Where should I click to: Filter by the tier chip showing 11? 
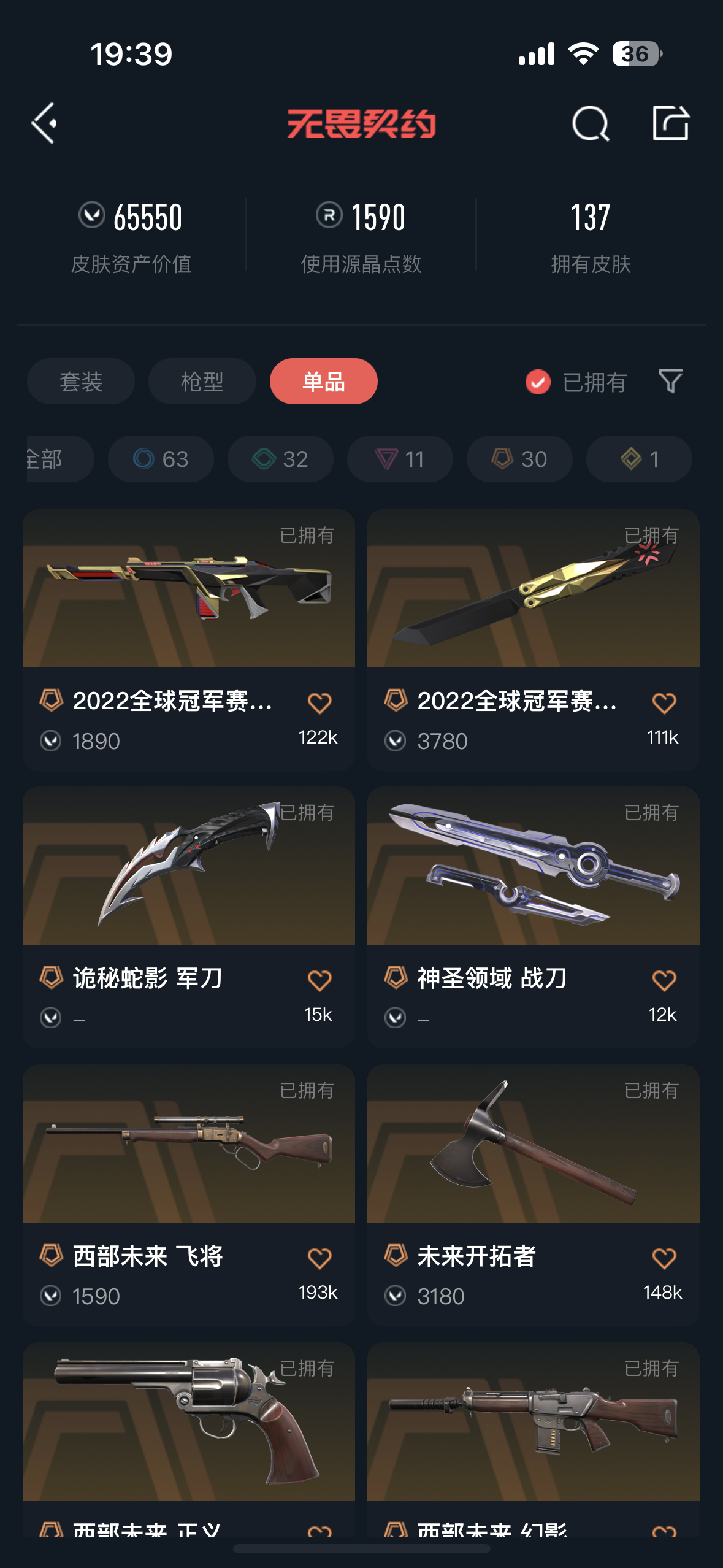(x=400, y=459)
